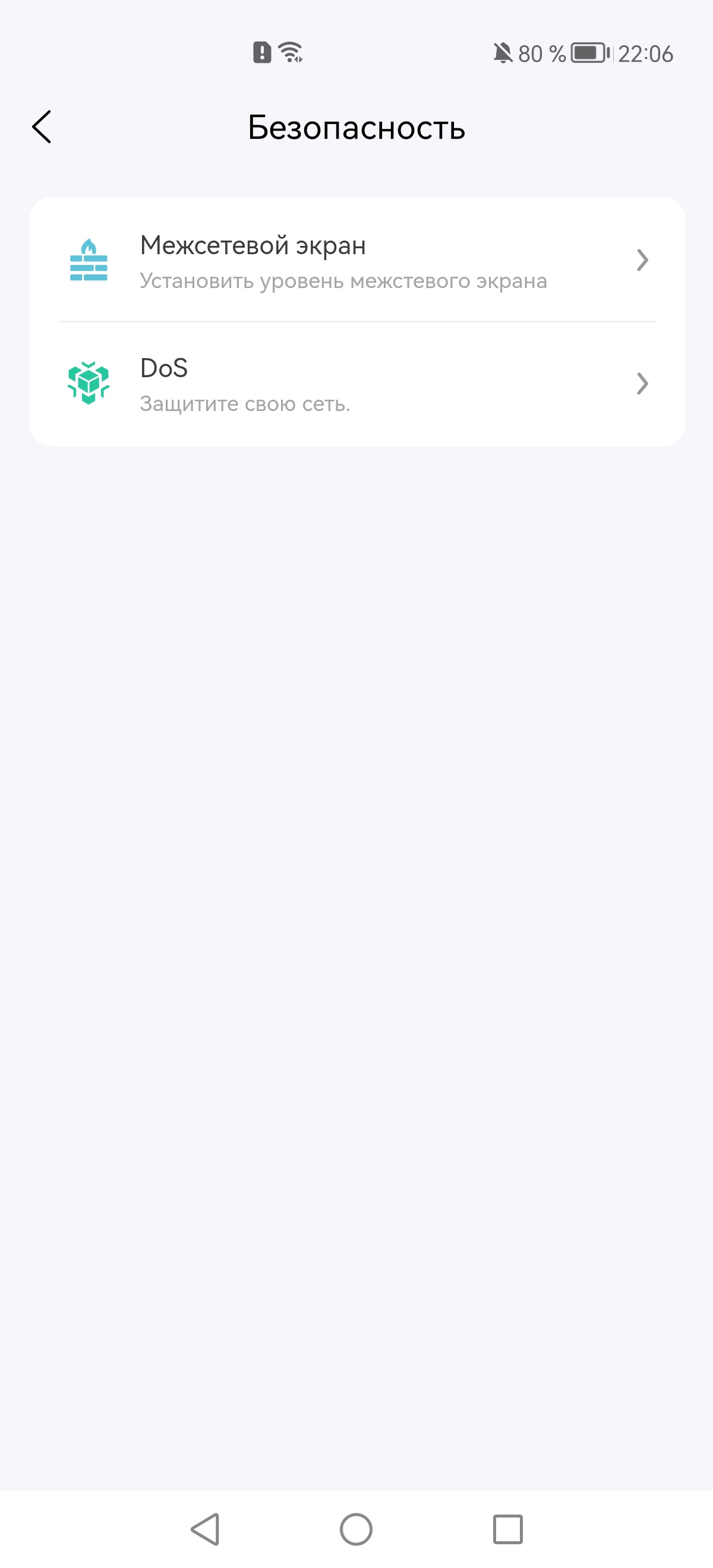Open the recent apps view

[x=507, y=1528]
